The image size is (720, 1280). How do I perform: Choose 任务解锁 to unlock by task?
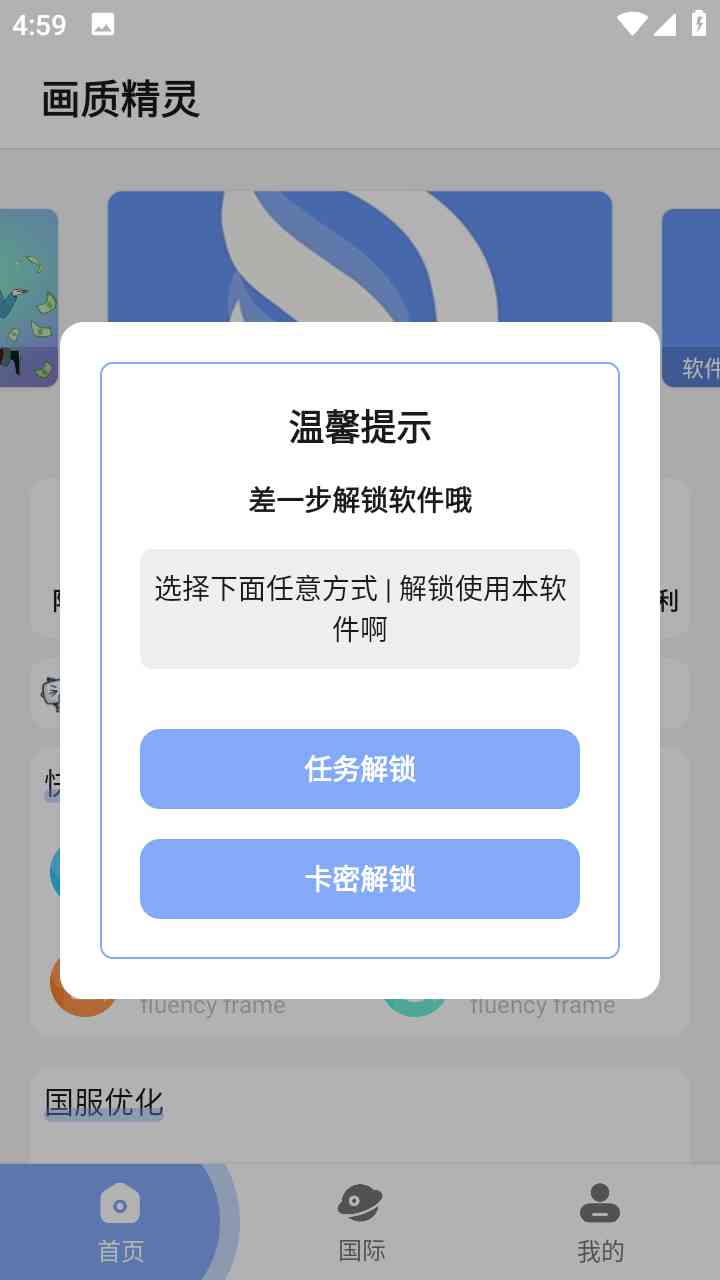click(360, 769)
